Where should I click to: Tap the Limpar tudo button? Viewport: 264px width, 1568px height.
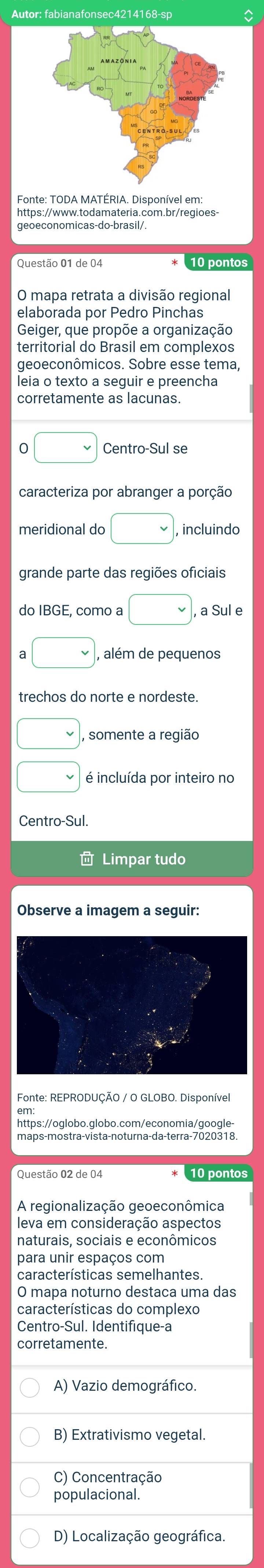[x=132, y=858]
